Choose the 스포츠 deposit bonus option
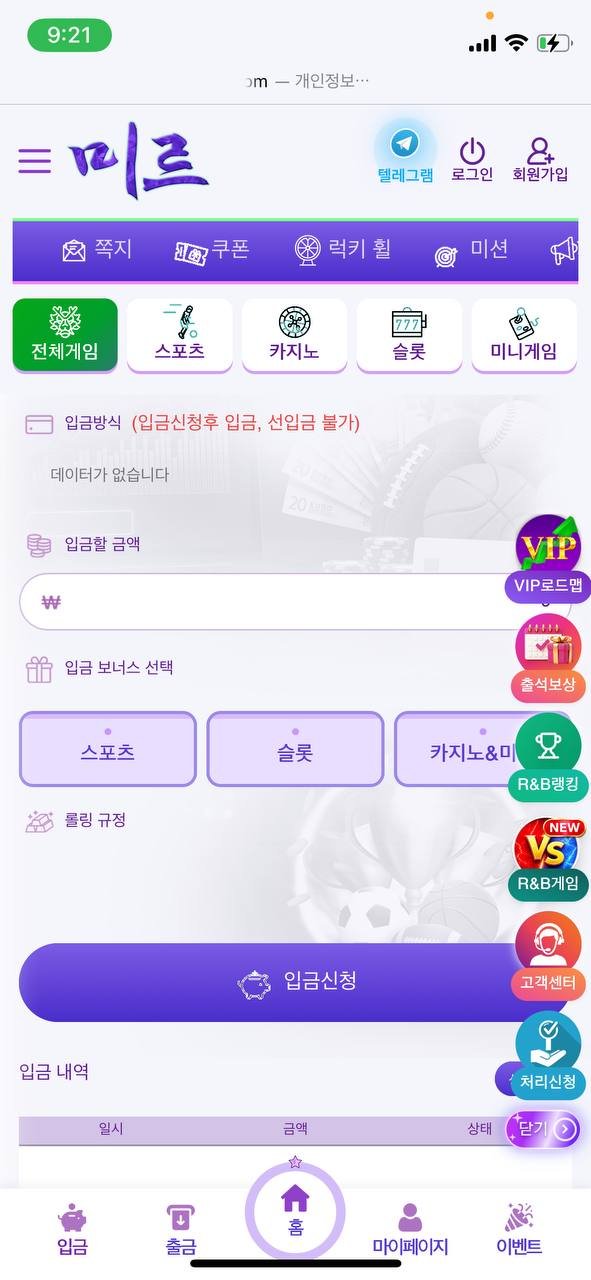591x1280 pixels. [108, 749]
